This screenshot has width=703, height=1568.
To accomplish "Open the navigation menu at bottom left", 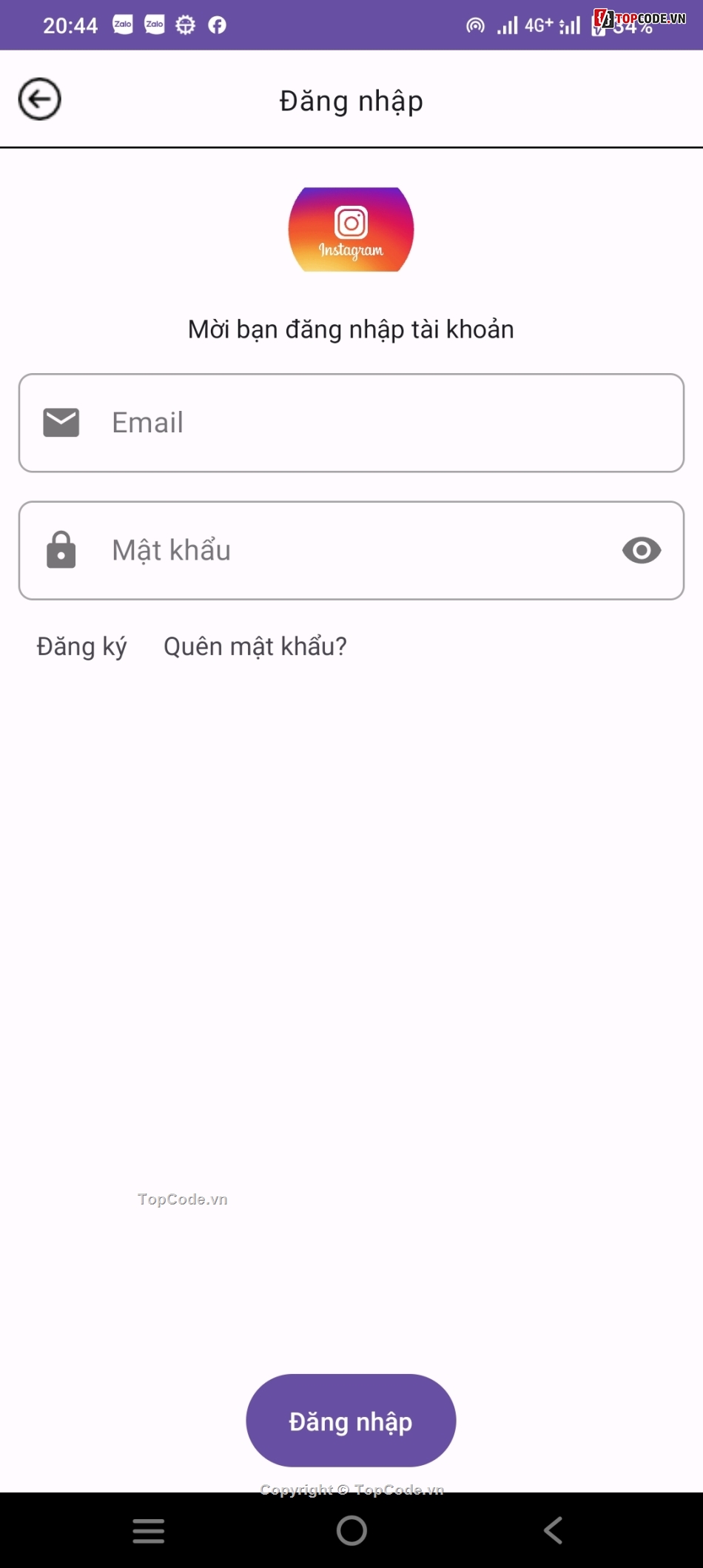I will pos(148,1531).
